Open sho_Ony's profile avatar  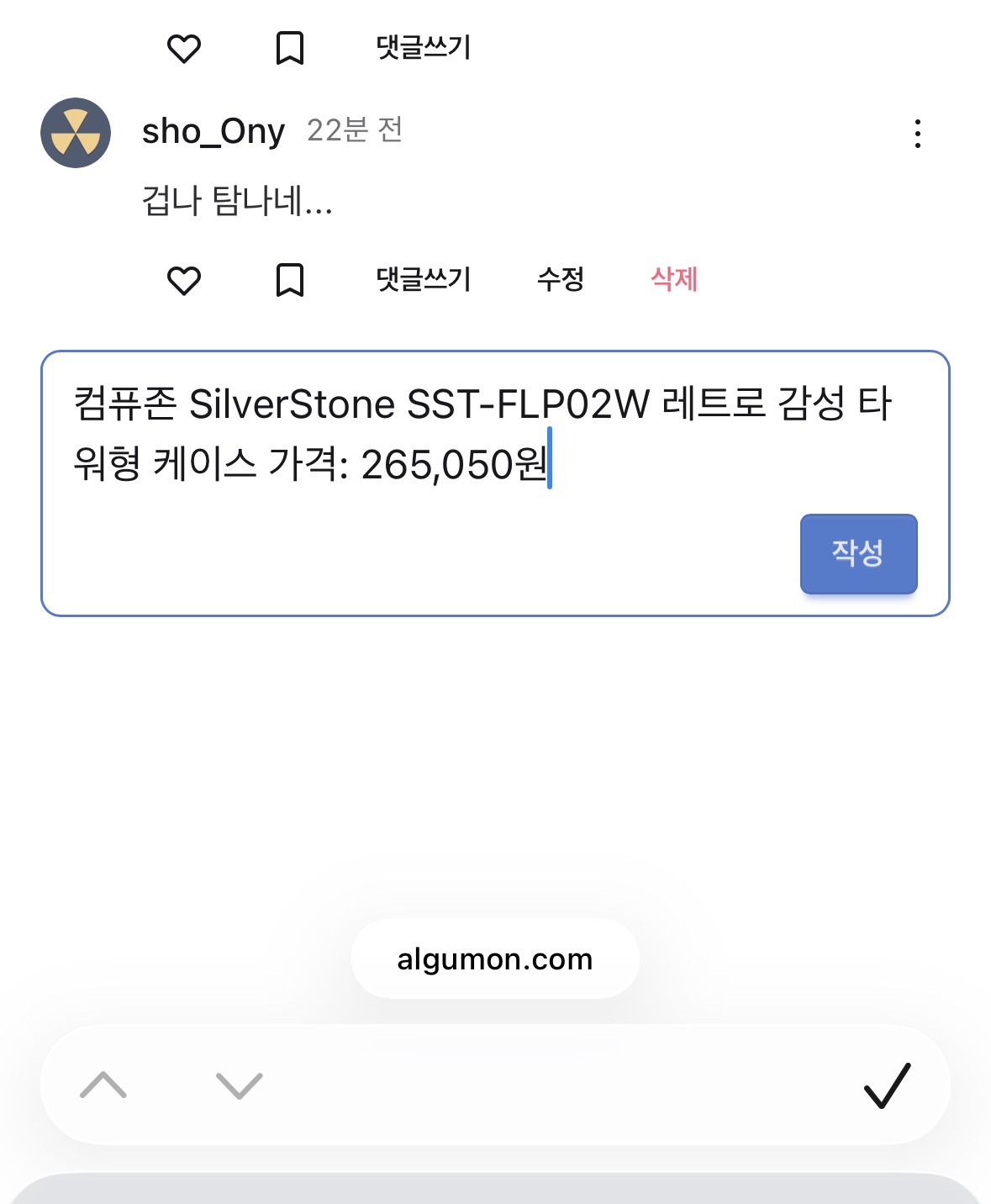tap(76, 133)
